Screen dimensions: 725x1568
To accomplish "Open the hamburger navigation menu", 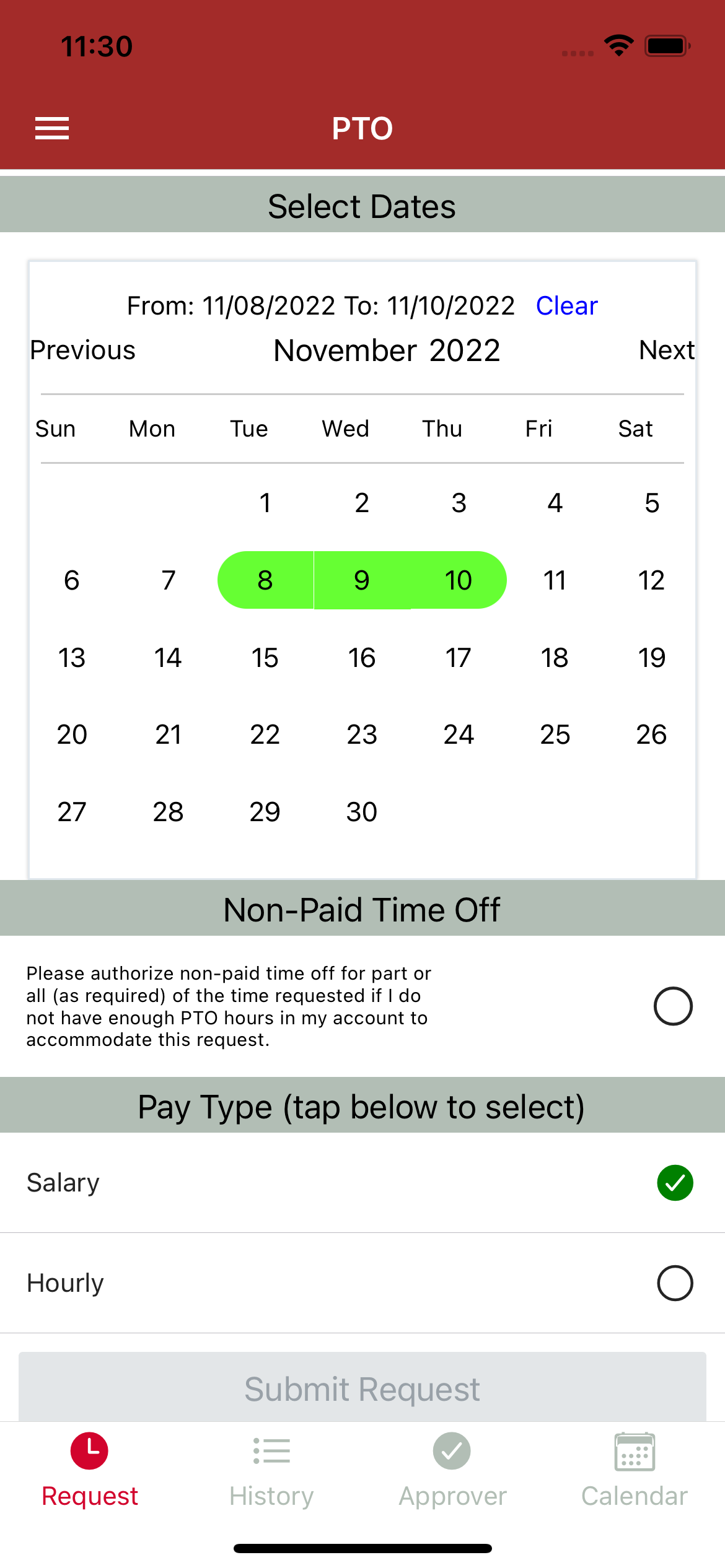I will pyautogui.click(x=51, y=128).
